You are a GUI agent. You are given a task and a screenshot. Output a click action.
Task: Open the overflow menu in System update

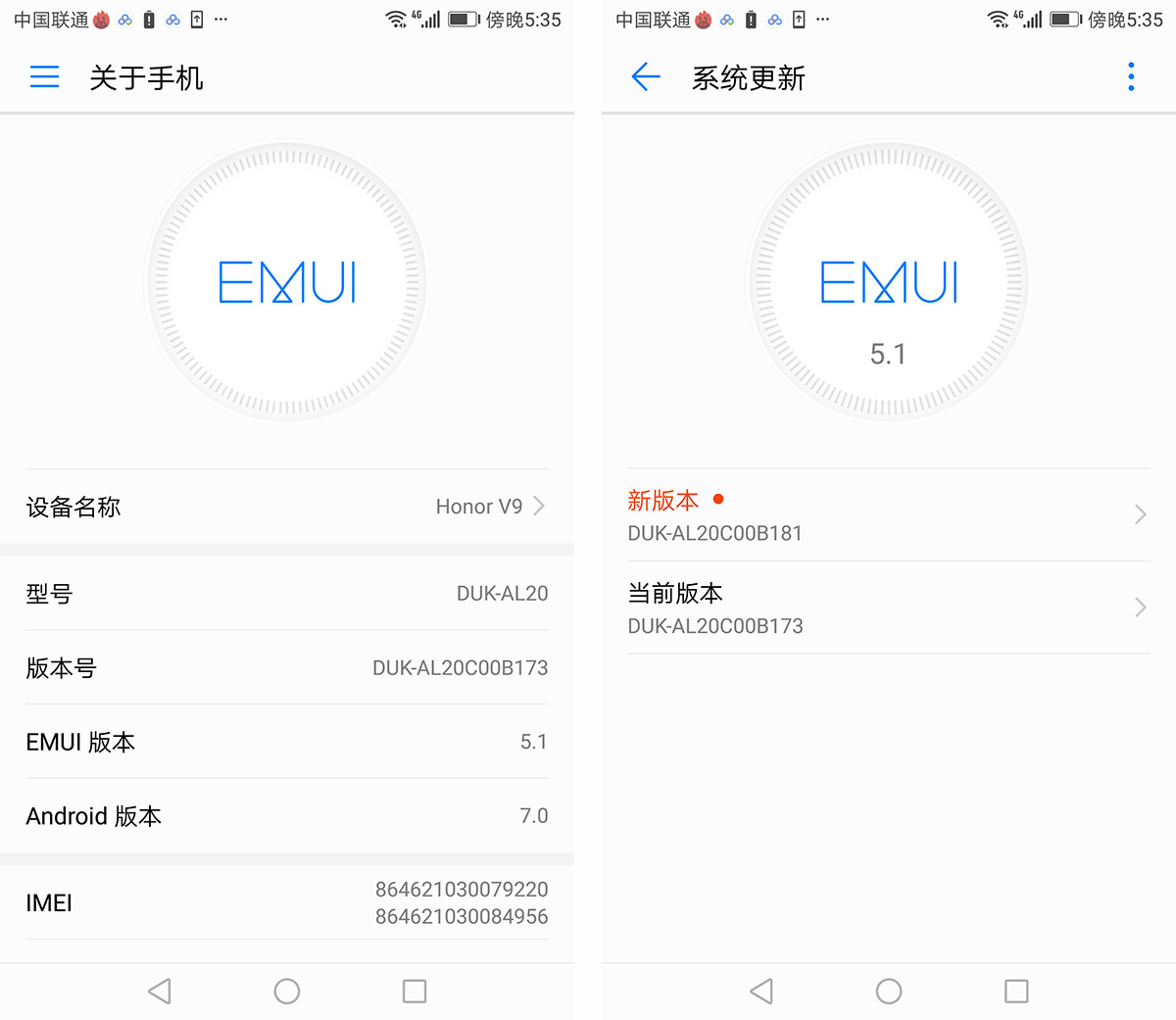click(1131, 77)
